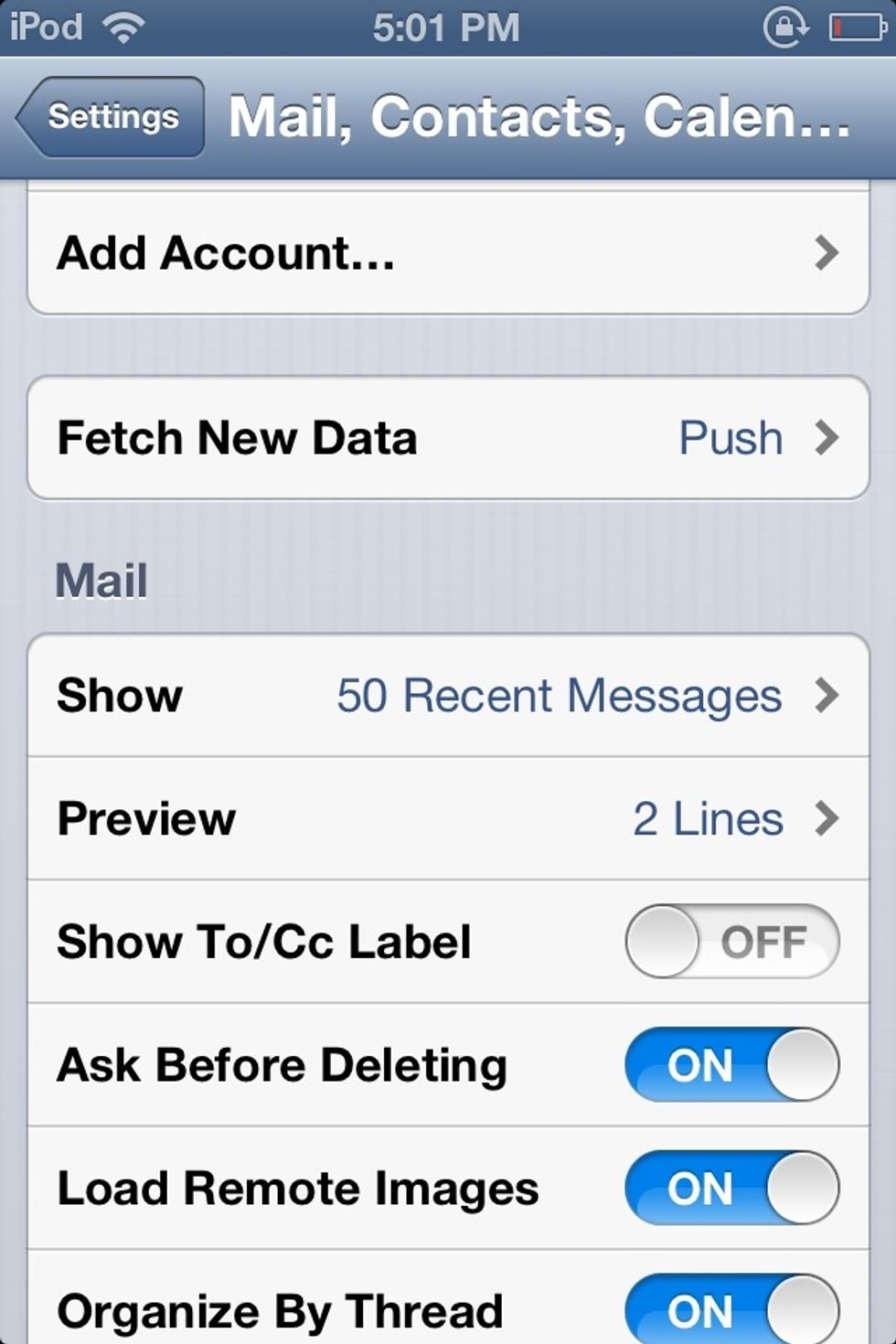Viewport: 896px width, 1344px height.
Task: Open Add Account...
Action: pos(227,252)
